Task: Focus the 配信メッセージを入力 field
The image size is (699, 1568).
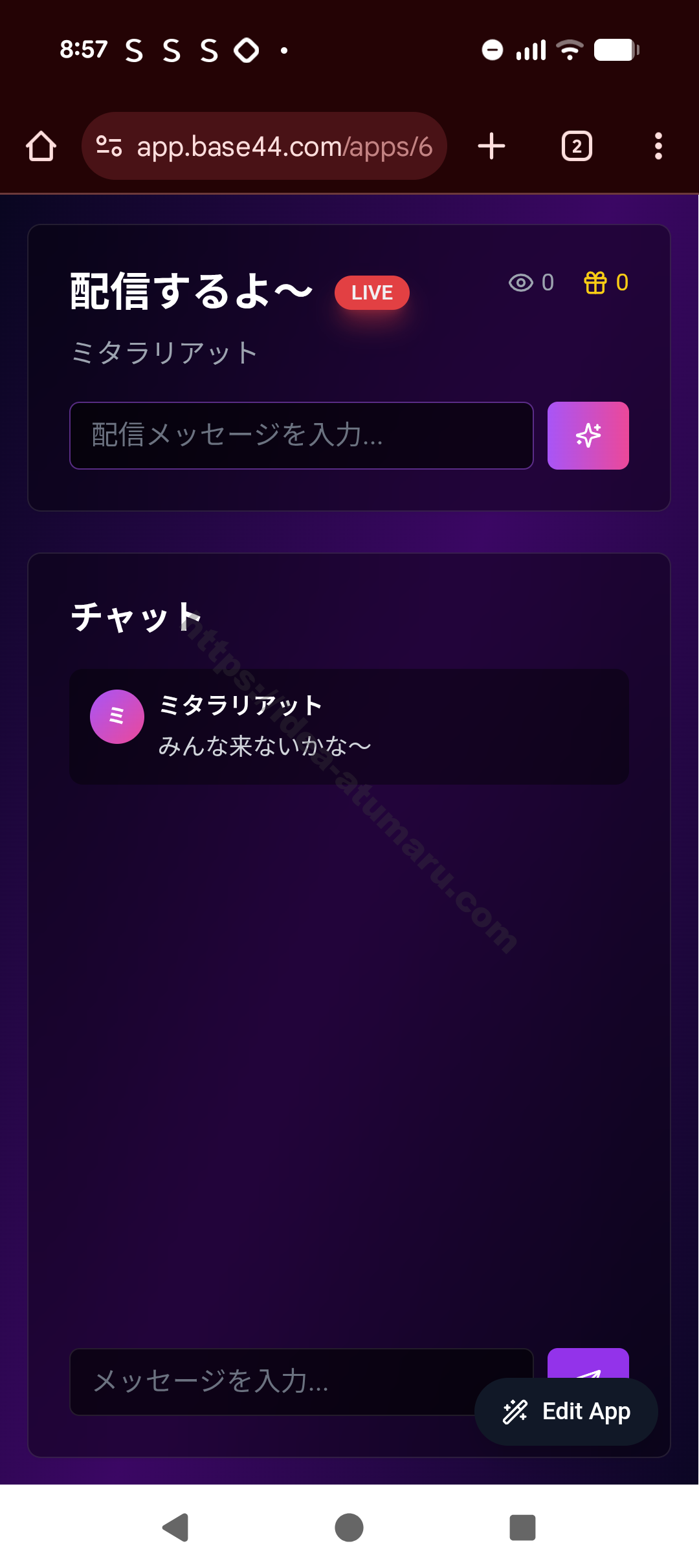Action: (x=301, y=435)
